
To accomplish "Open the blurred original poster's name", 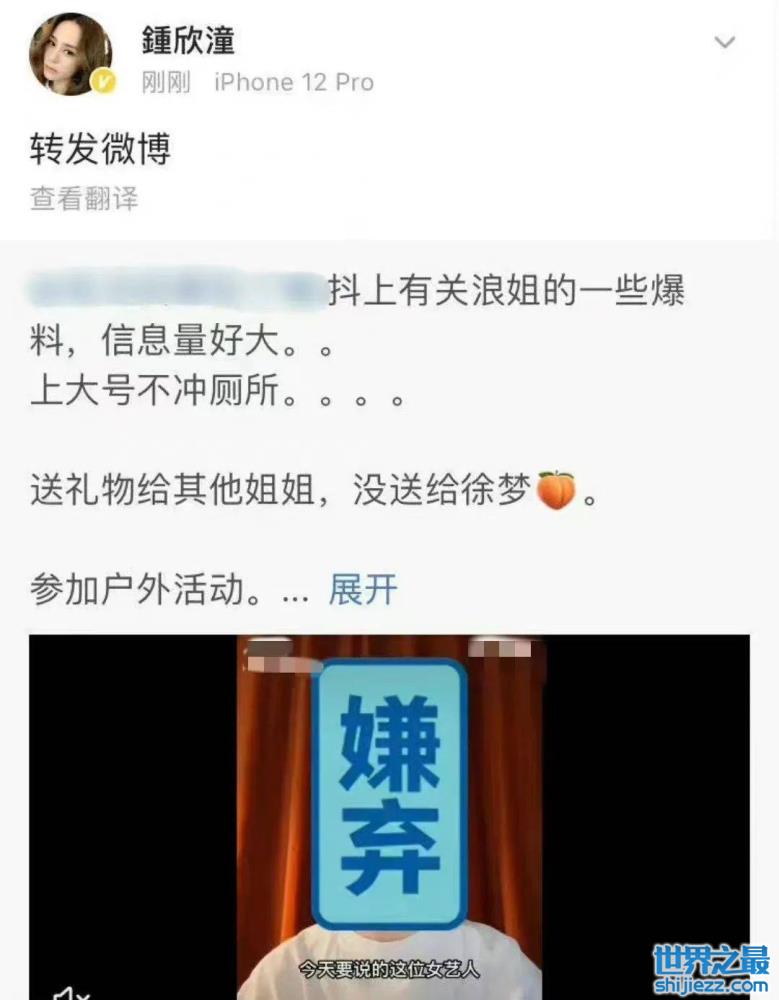I will click(175, 292).
